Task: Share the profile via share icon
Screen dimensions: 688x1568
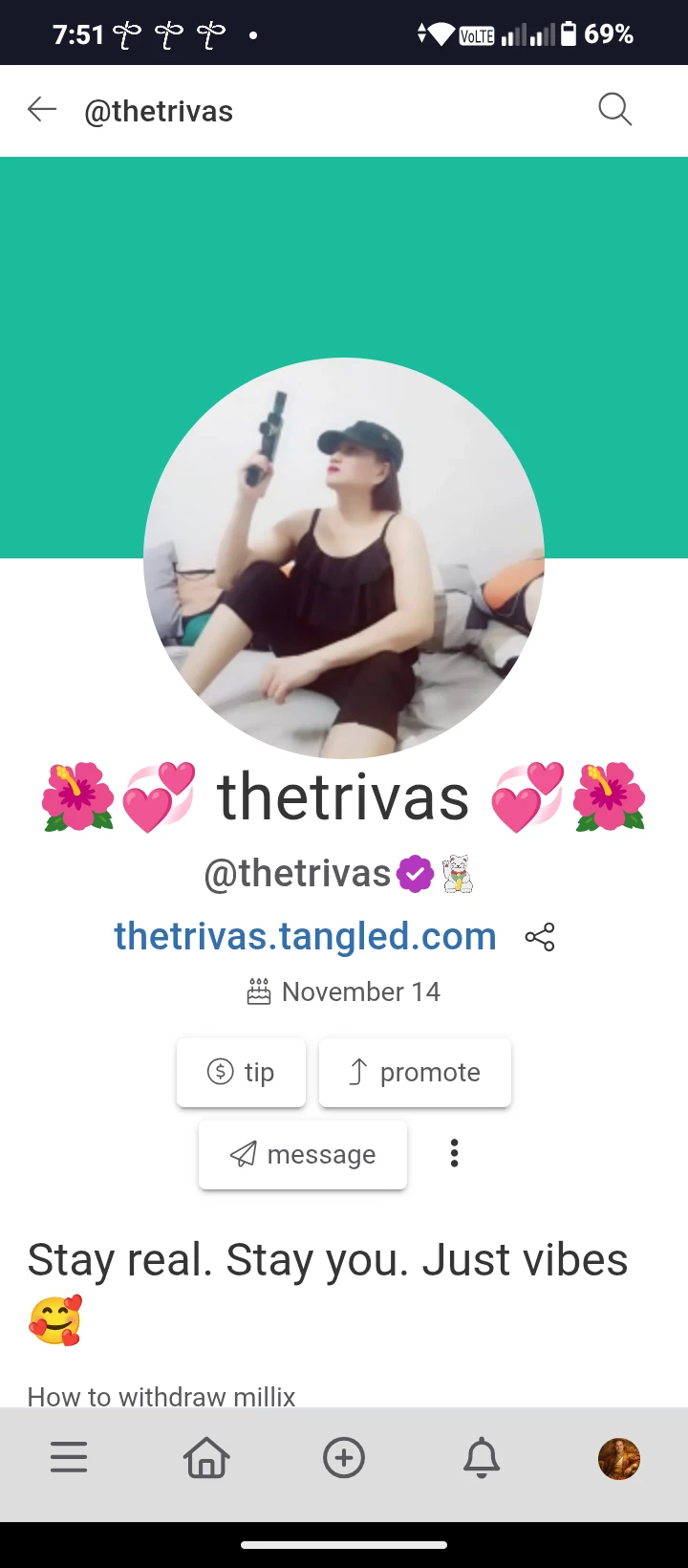Action: pos(540,937)
